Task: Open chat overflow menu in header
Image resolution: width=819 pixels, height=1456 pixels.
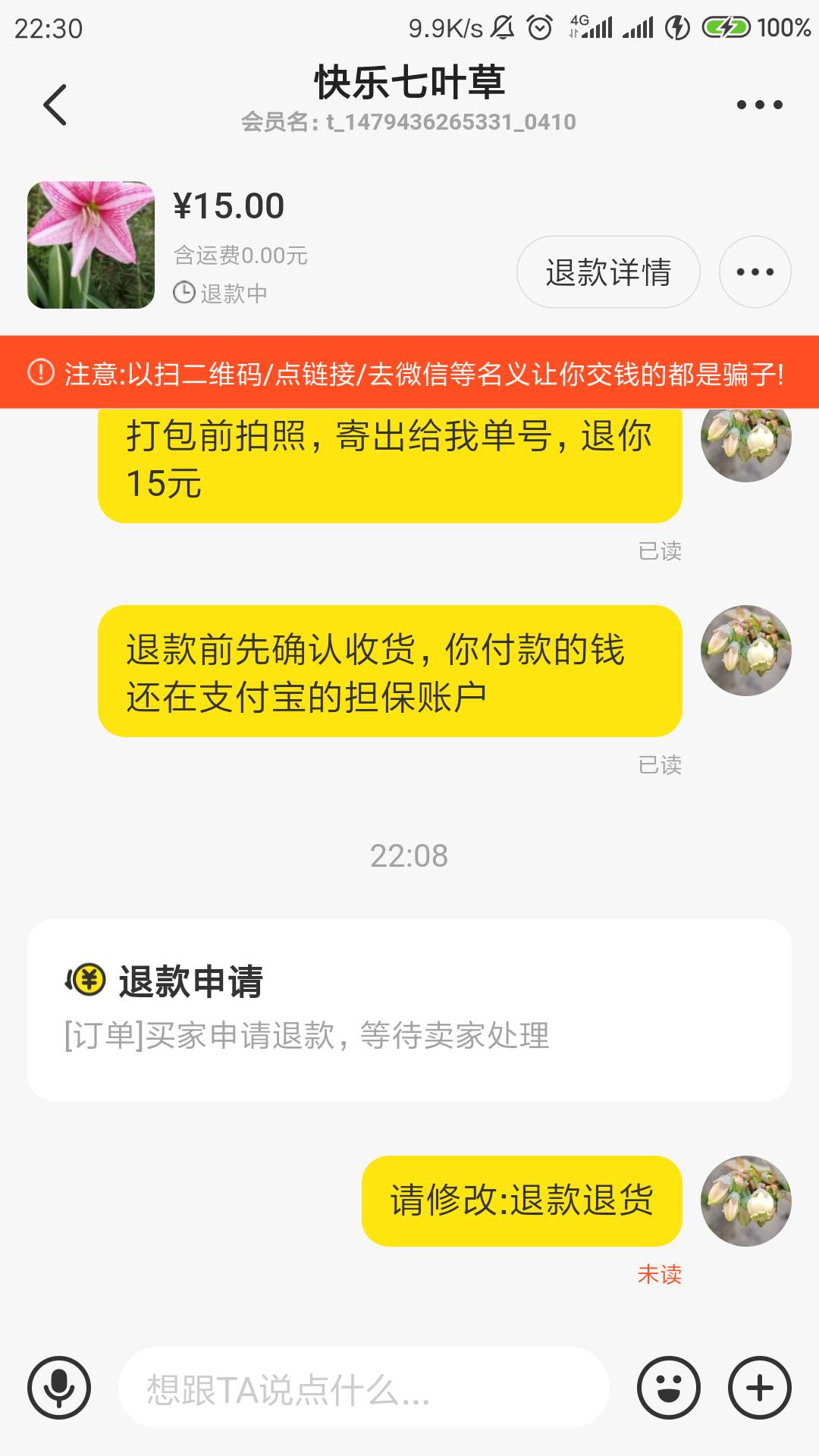Action: 759,105
